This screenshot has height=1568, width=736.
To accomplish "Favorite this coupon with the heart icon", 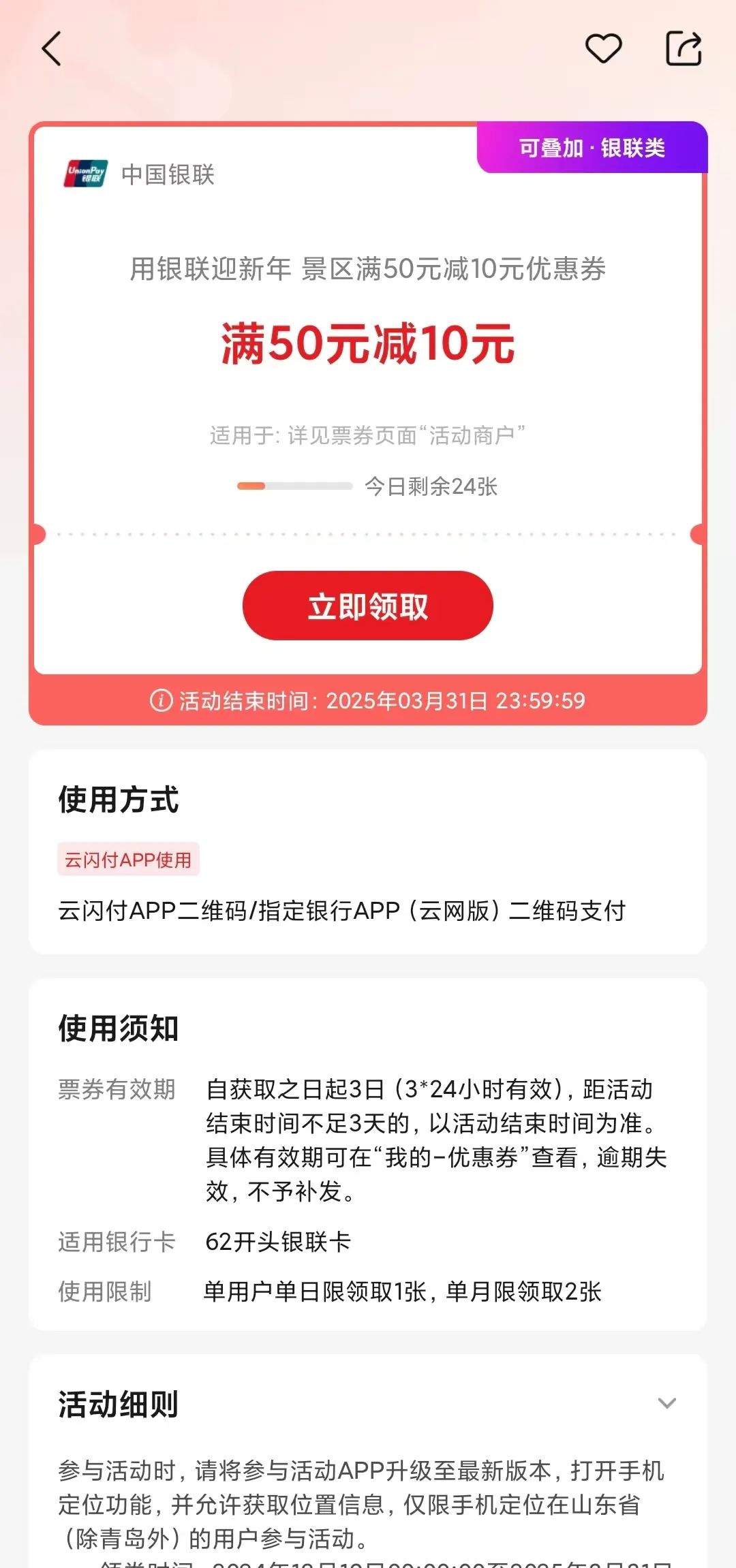I will coord(604,49).
